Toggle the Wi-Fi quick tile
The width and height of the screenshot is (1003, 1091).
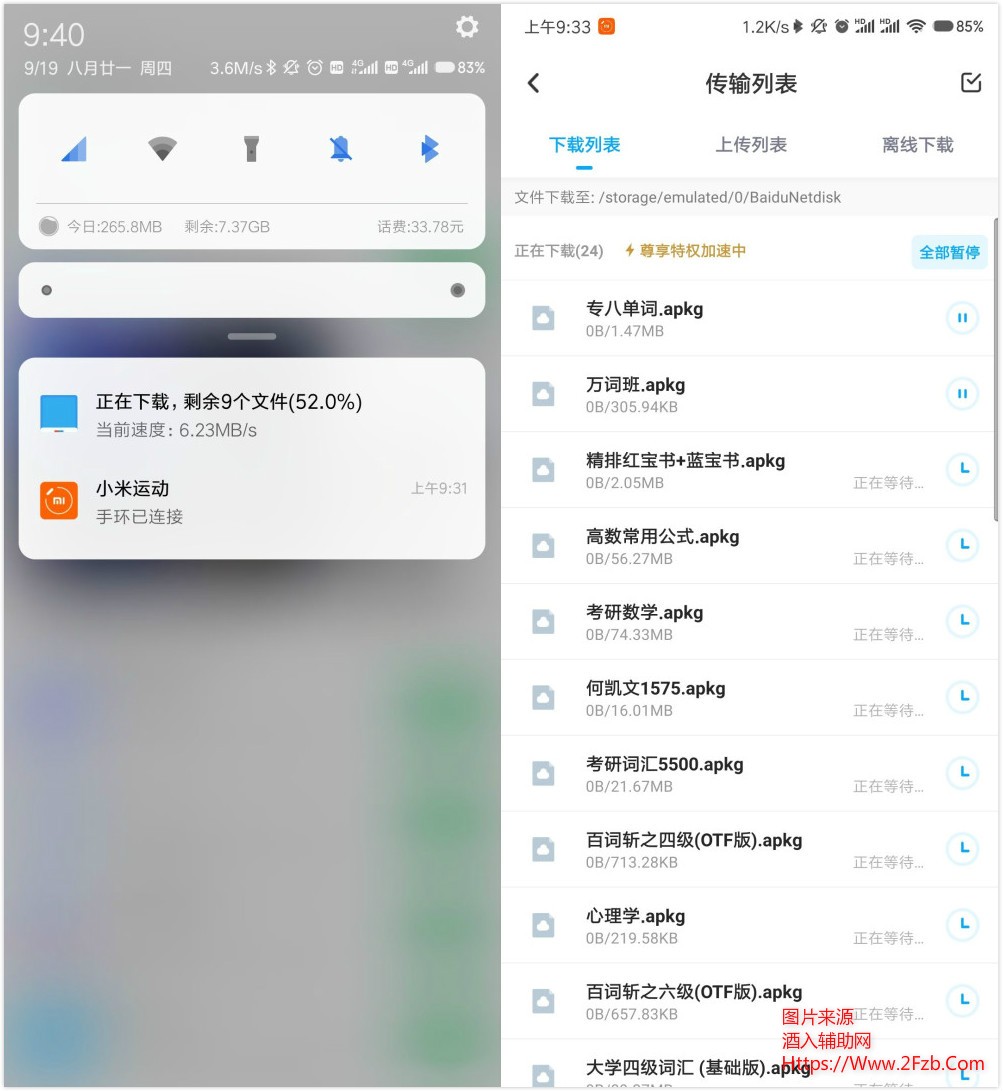tap(162, 149)
